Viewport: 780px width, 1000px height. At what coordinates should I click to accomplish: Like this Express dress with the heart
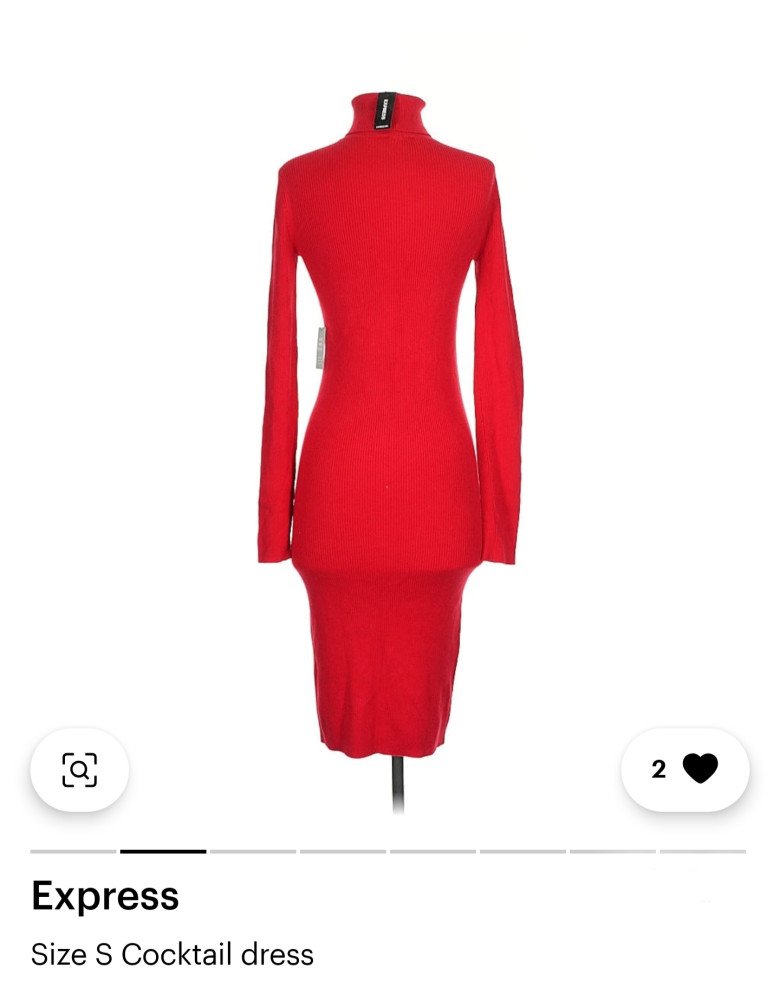tap(699, 769)
